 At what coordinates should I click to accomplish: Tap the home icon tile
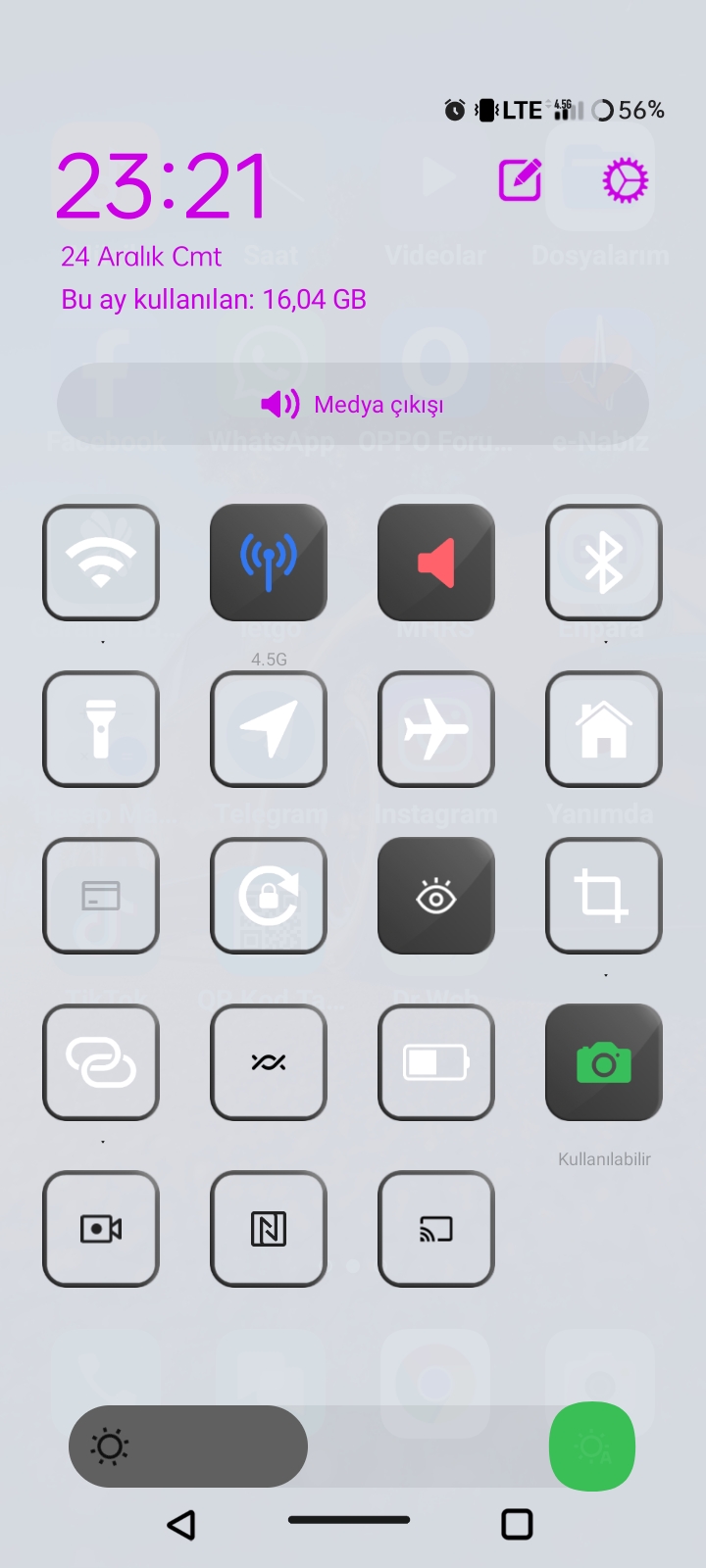pyautogui.click(x=604, y=729)
